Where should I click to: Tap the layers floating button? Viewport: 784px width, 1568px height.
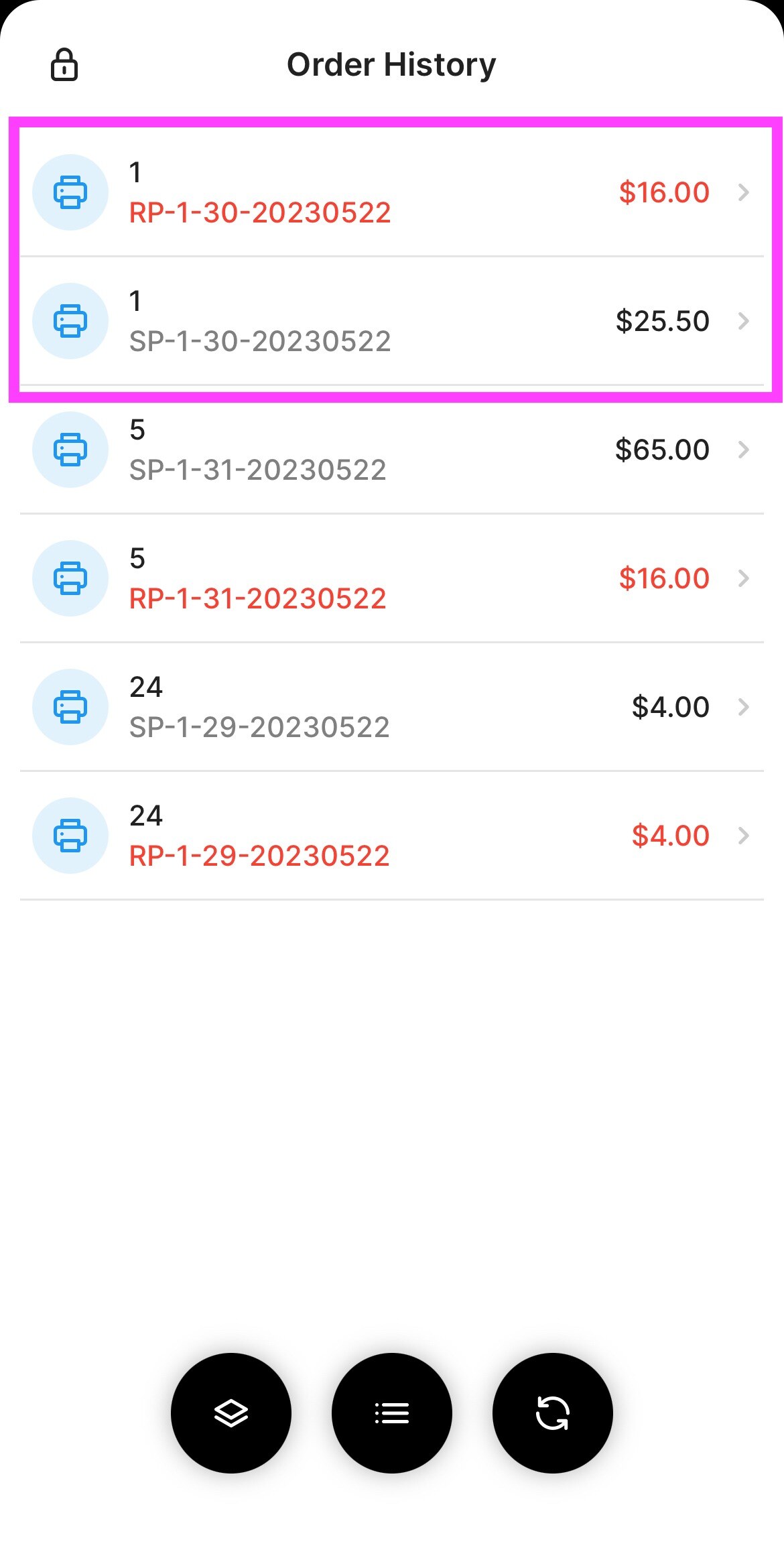tap(231, 1413)
